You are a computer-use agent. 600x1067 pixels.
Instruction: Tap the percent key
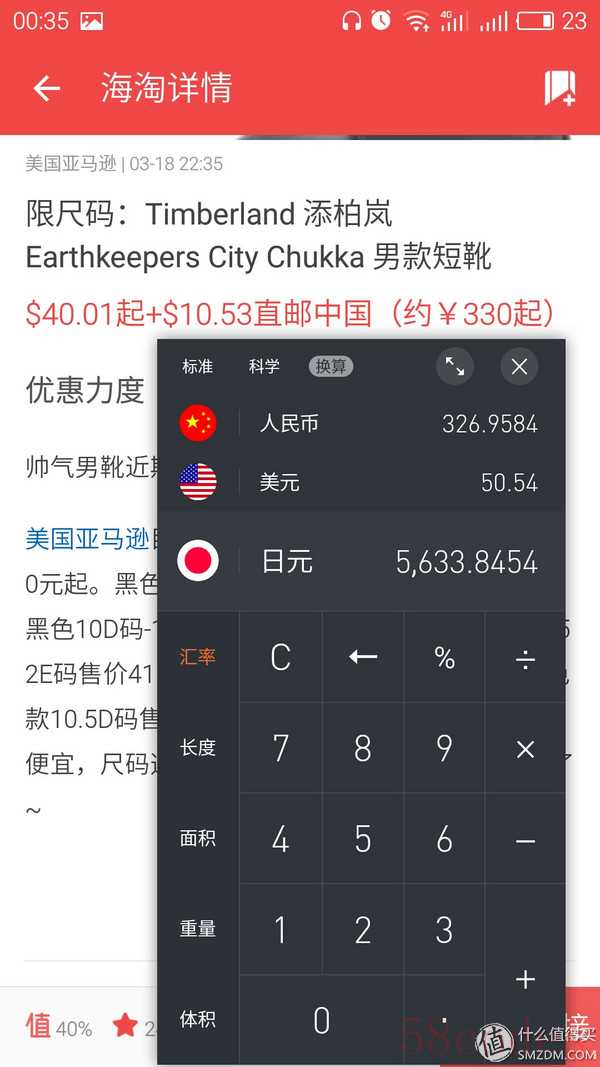tap(444, 657)
